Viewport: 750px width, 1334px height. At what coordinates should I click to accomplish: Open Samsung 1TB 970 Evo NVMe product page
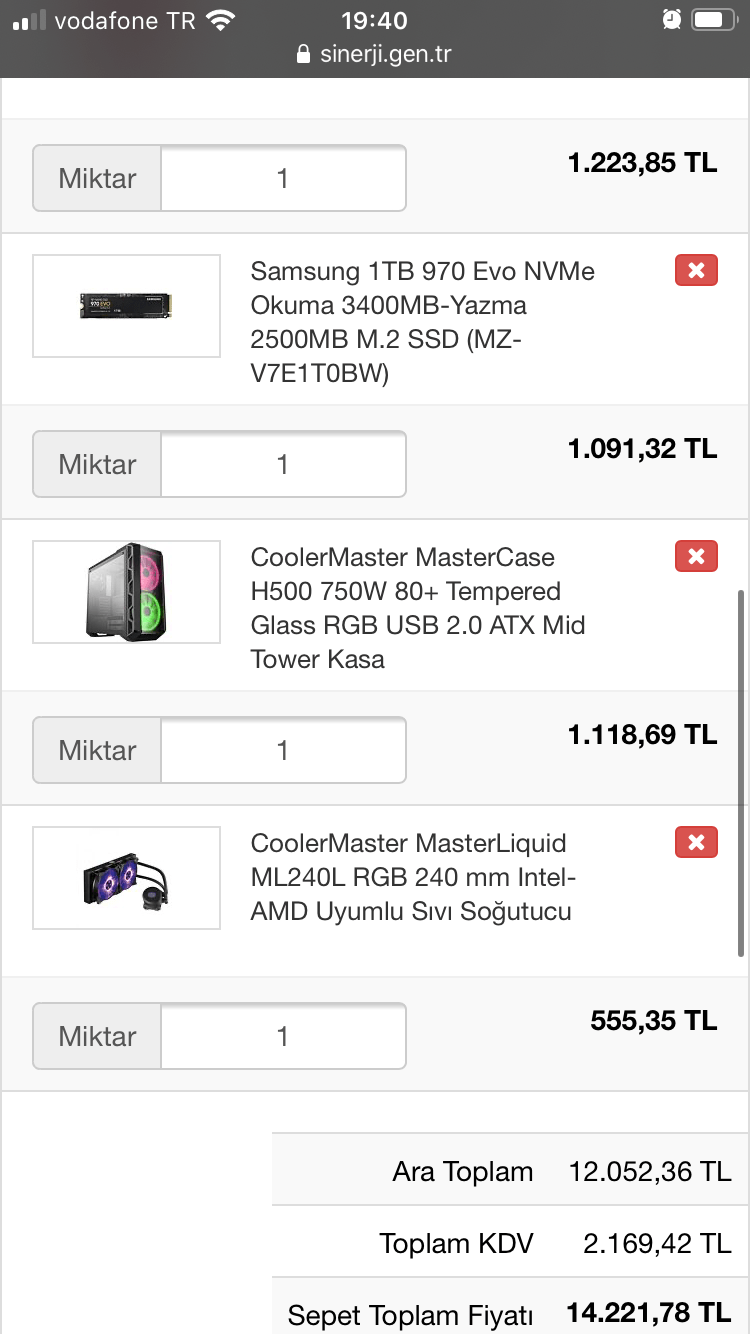point(422,322)
